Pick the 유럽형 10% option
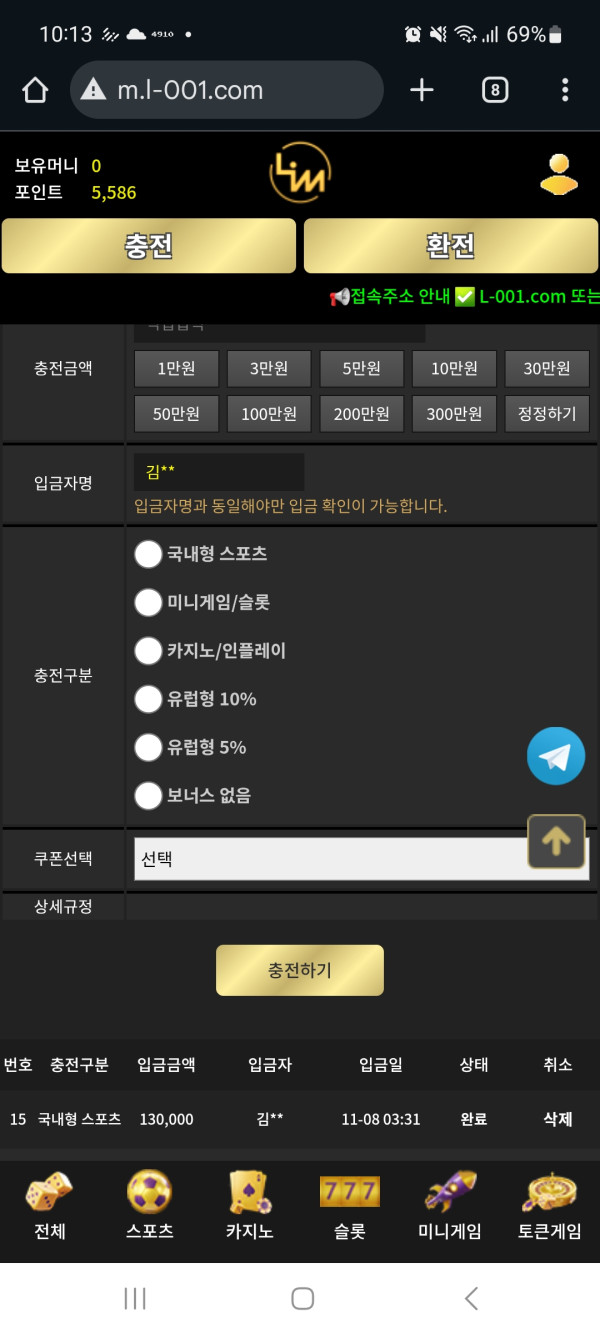Viewport: 600px width, 1333px height. pyautogui.click(x=148, y=699)
